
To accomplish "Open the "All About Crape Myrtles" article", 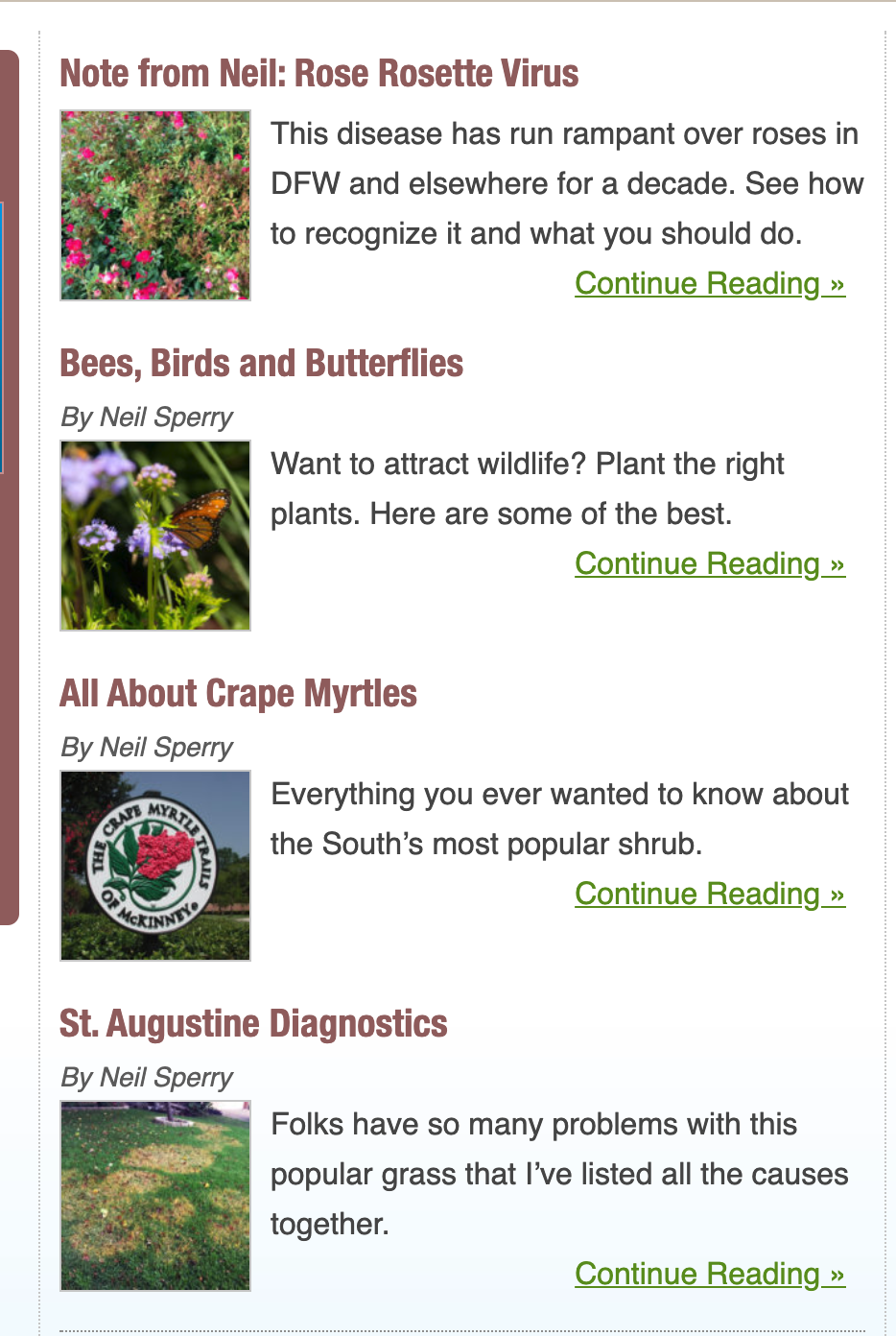I will [x=237, y=693].
